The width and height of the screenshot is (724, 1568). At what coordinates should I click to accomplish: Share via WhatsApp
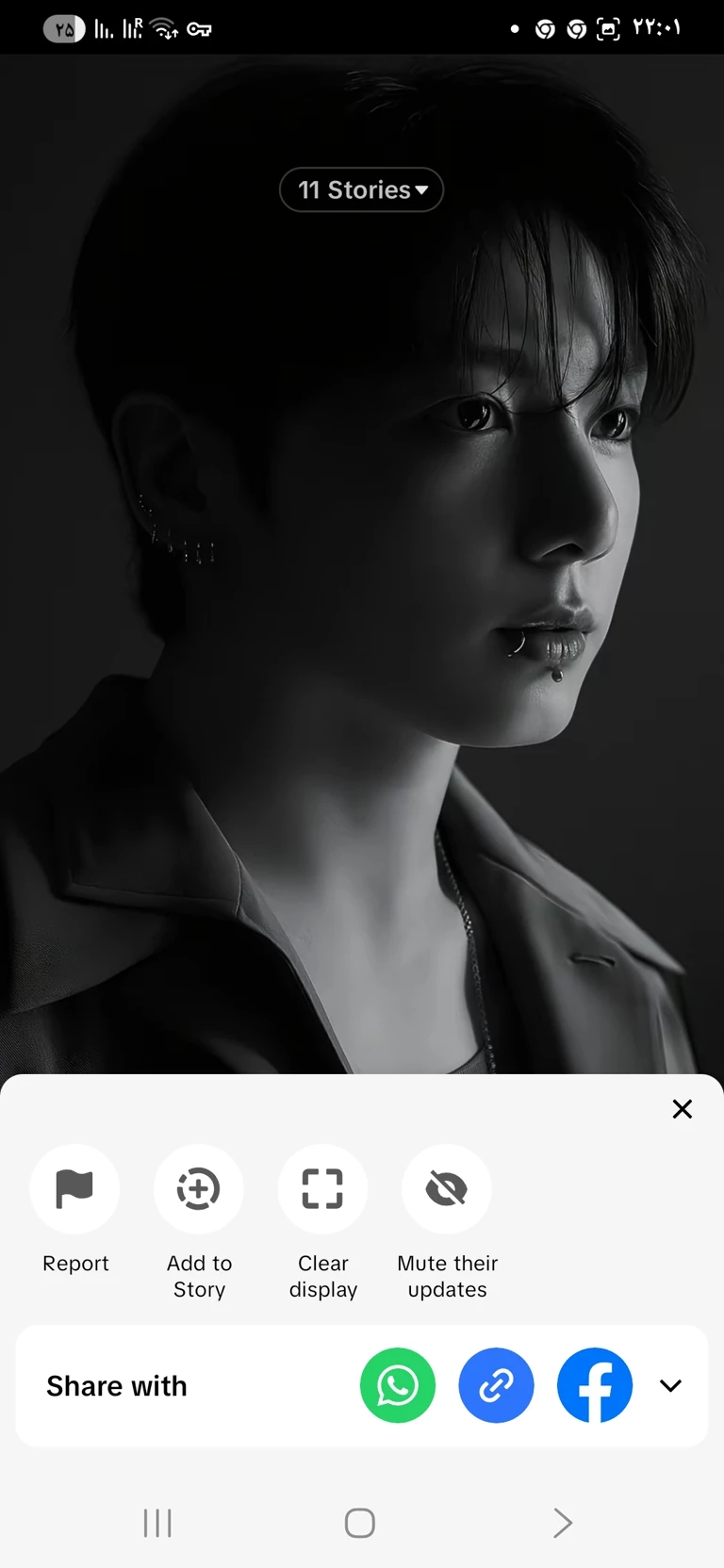(x=398, y=1385)
